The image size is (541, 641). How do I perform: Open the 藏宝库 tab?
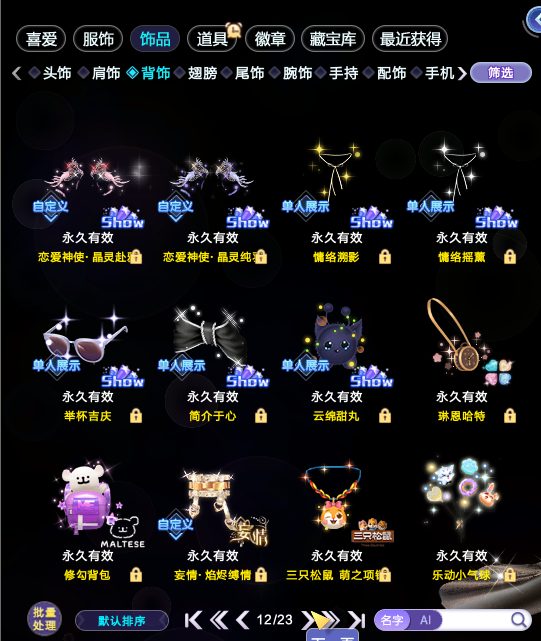point(332,39)
